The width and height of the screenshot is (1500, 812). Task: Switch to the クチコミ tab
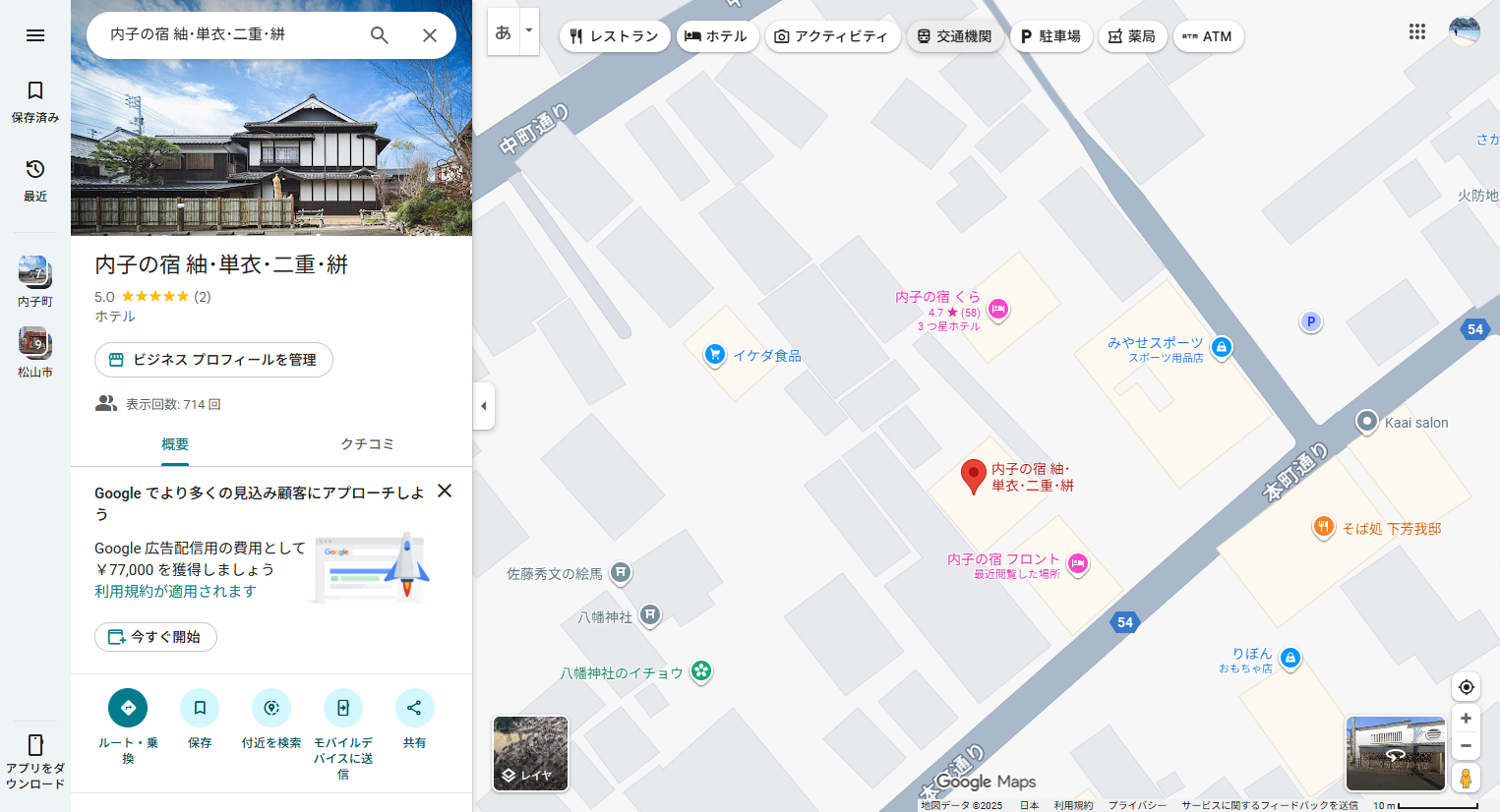pos(367,444)
